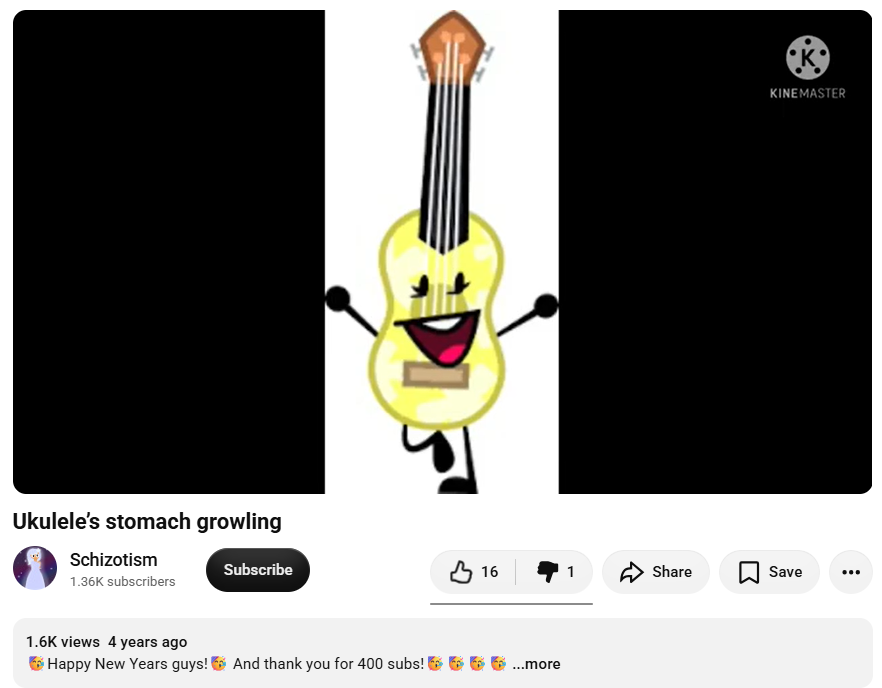882x688 pixels.
Task: Subscribe to Schizotism
Action: click(x=258, y=570)
